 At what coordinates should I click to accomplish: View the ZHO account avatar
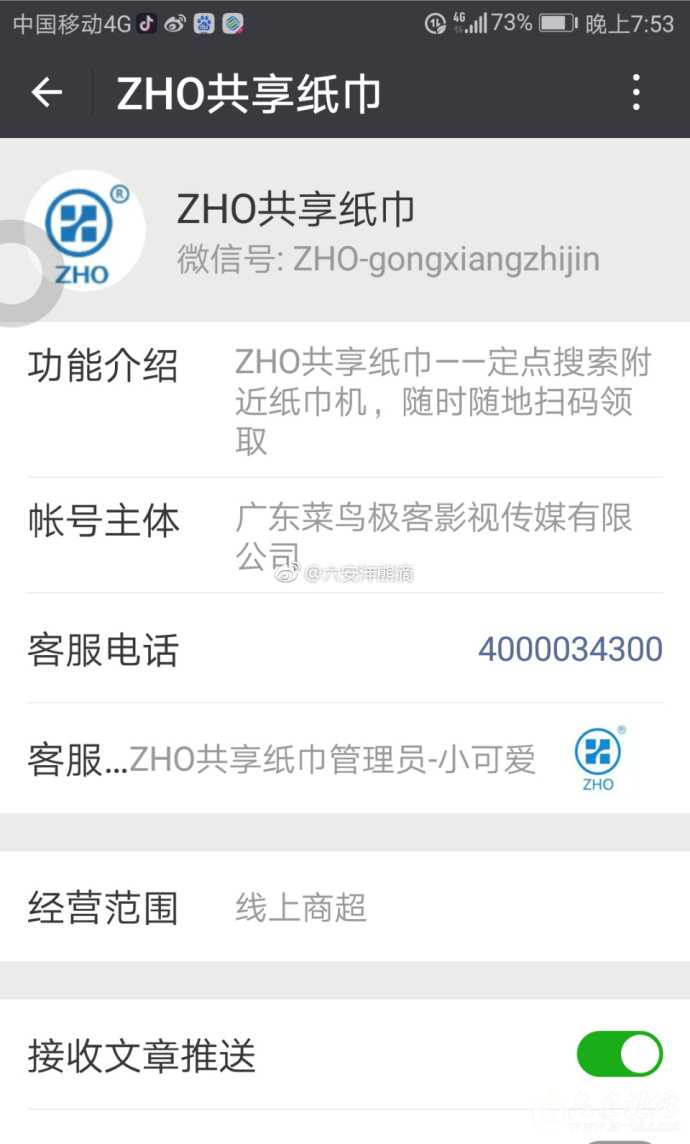84,231
